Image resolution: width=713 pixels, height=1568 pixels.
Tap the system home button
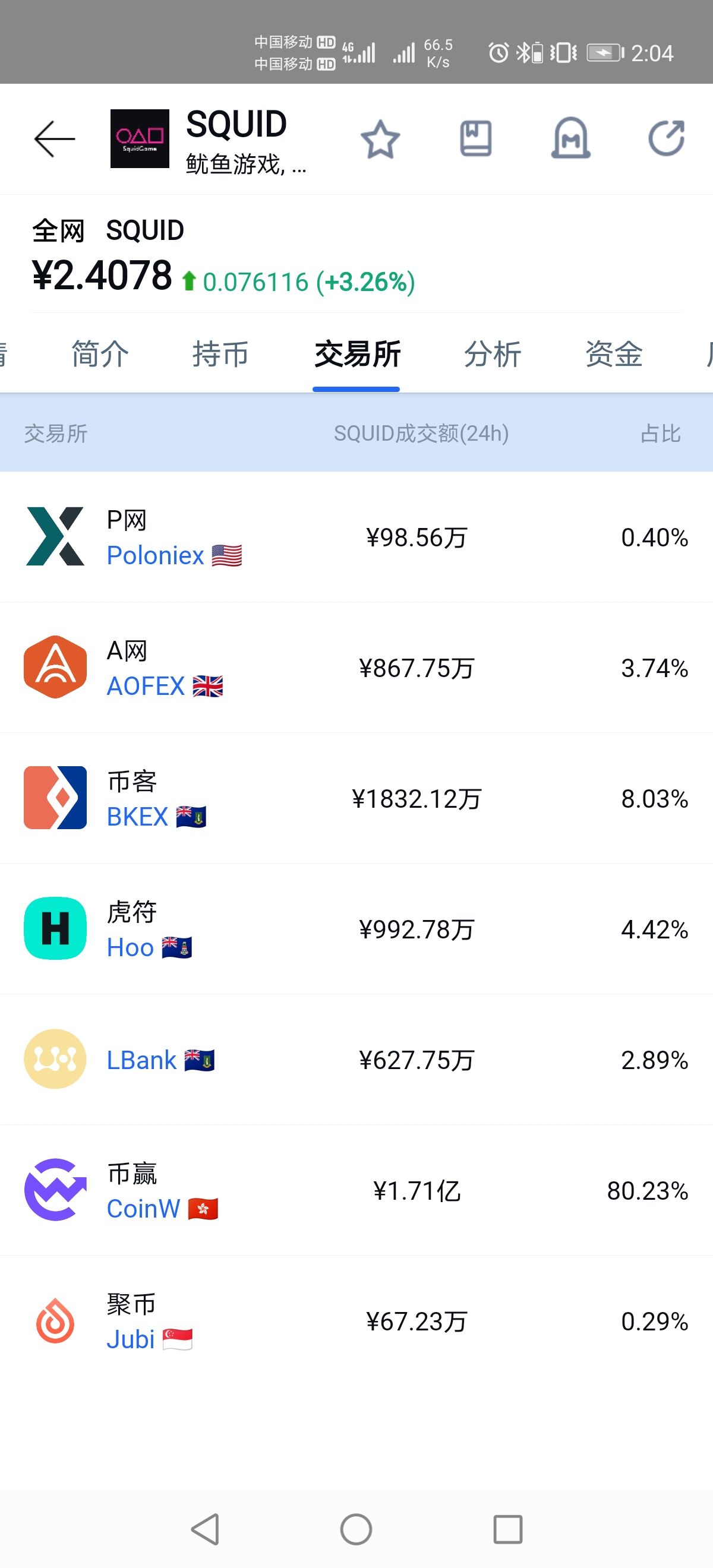356,1529
